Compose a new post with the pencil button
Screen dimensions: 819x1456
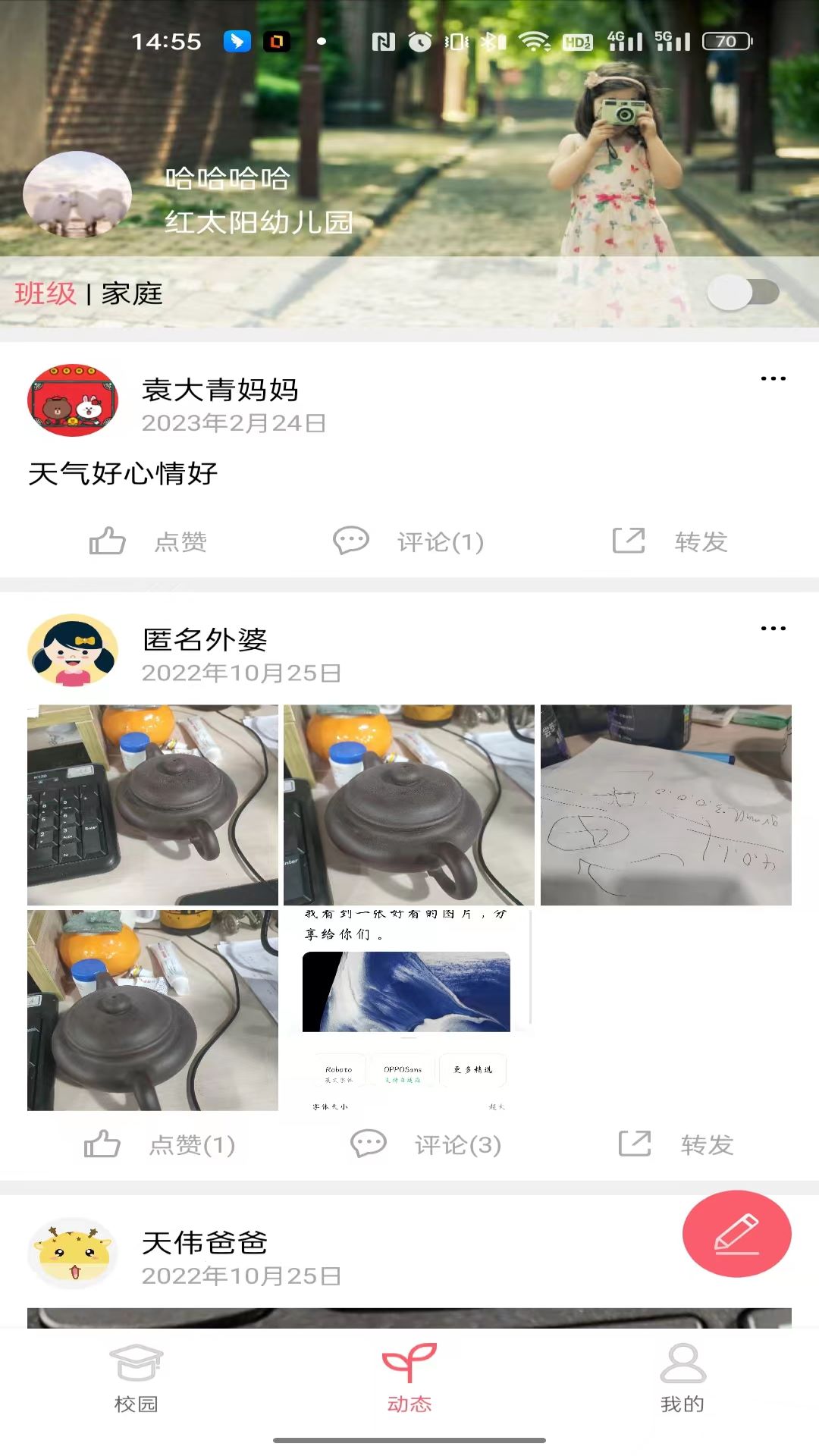pyautogui.click(x=736, y=1234)
